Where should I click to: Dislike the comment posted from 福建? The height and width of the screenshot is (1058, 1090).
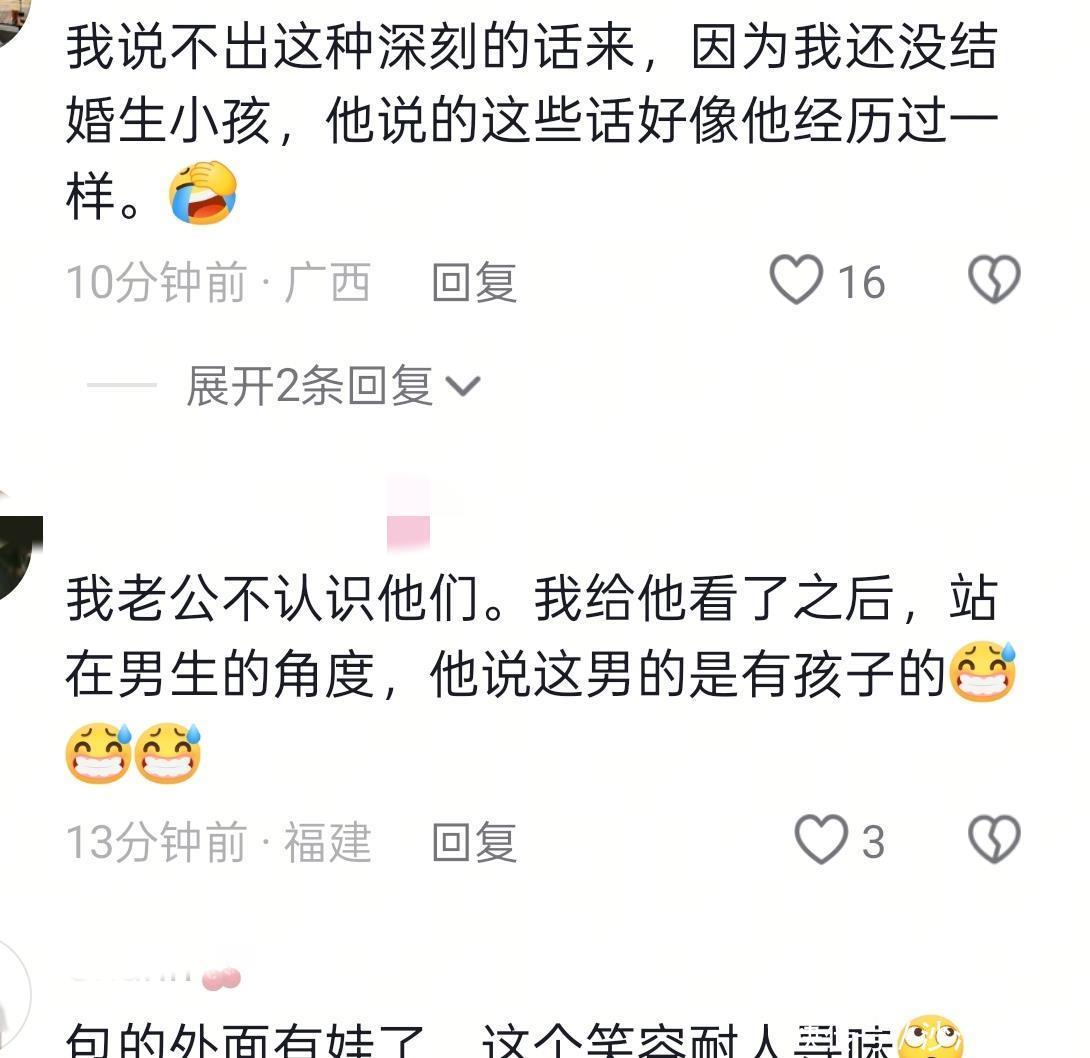point(994,840)
